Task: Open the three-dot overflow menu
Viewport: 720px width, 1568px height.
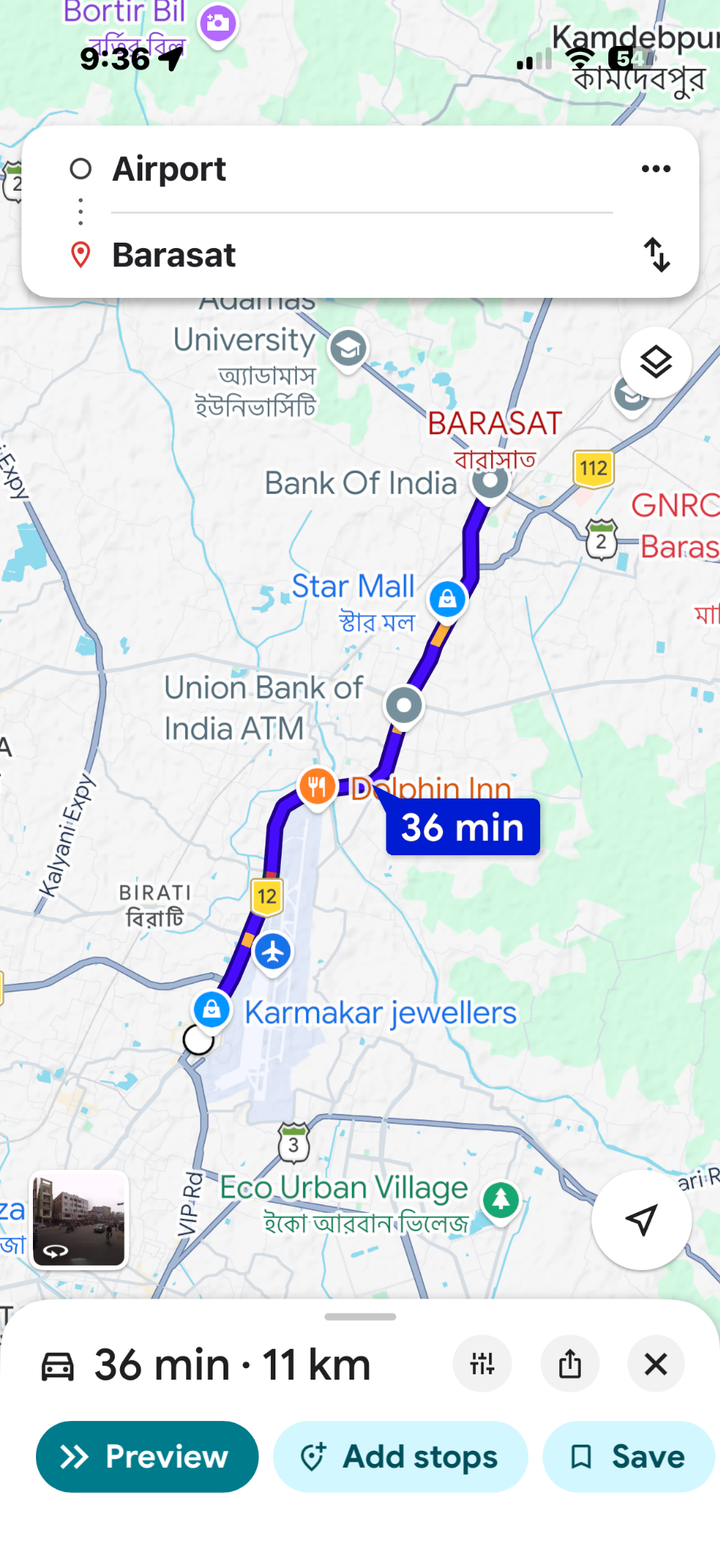Action: click(x=656, y=169)
